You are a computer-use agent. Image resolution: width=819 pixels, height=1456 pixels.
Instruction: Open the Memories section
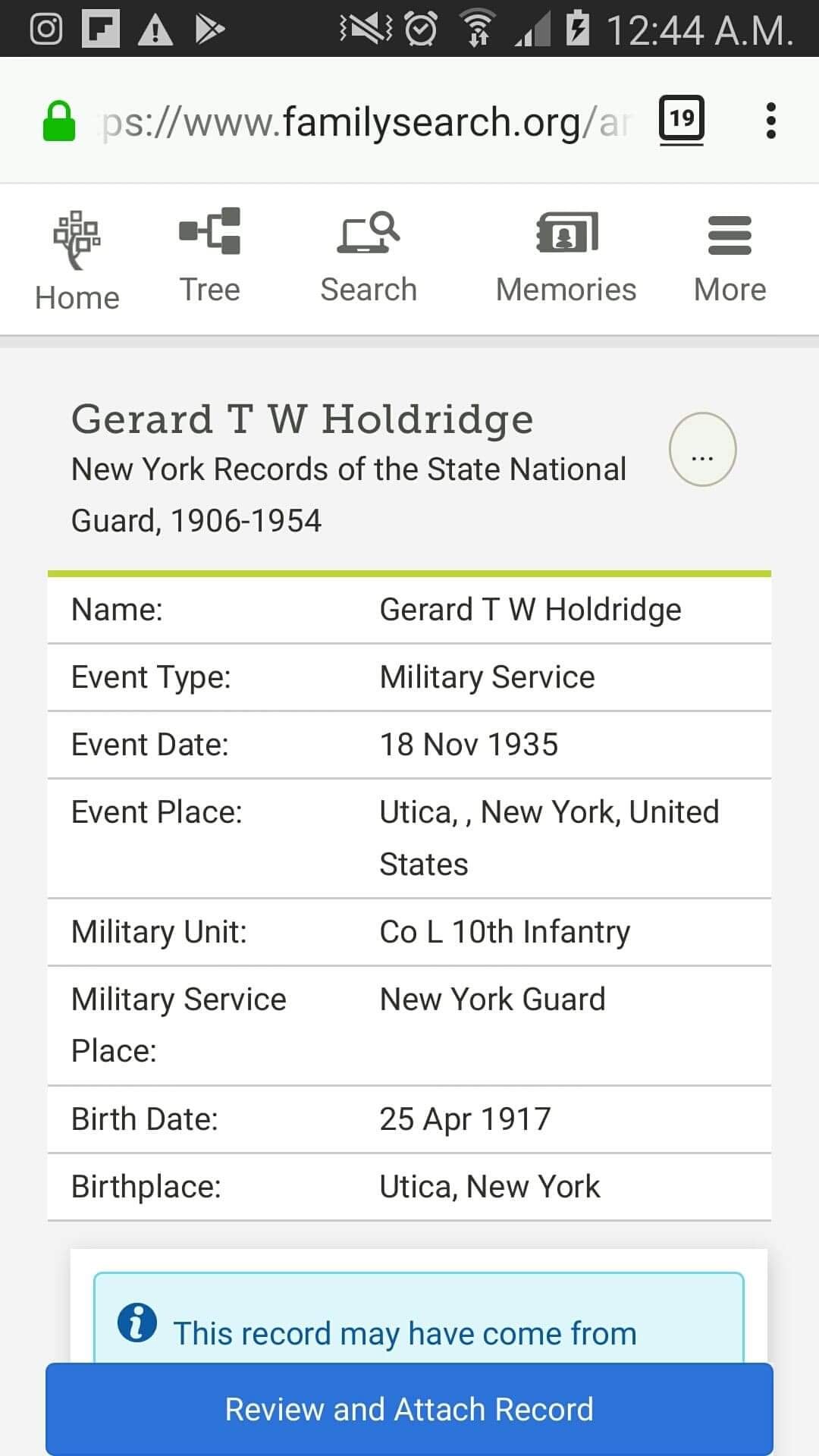coord(566,256)
